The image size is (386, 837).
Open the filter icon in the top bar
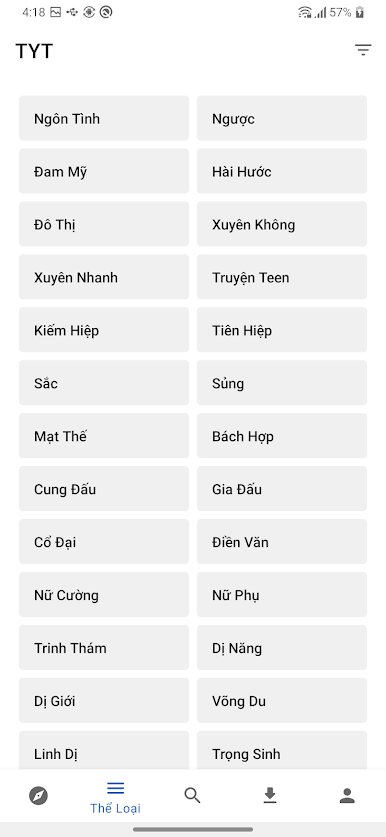point(363,51)
